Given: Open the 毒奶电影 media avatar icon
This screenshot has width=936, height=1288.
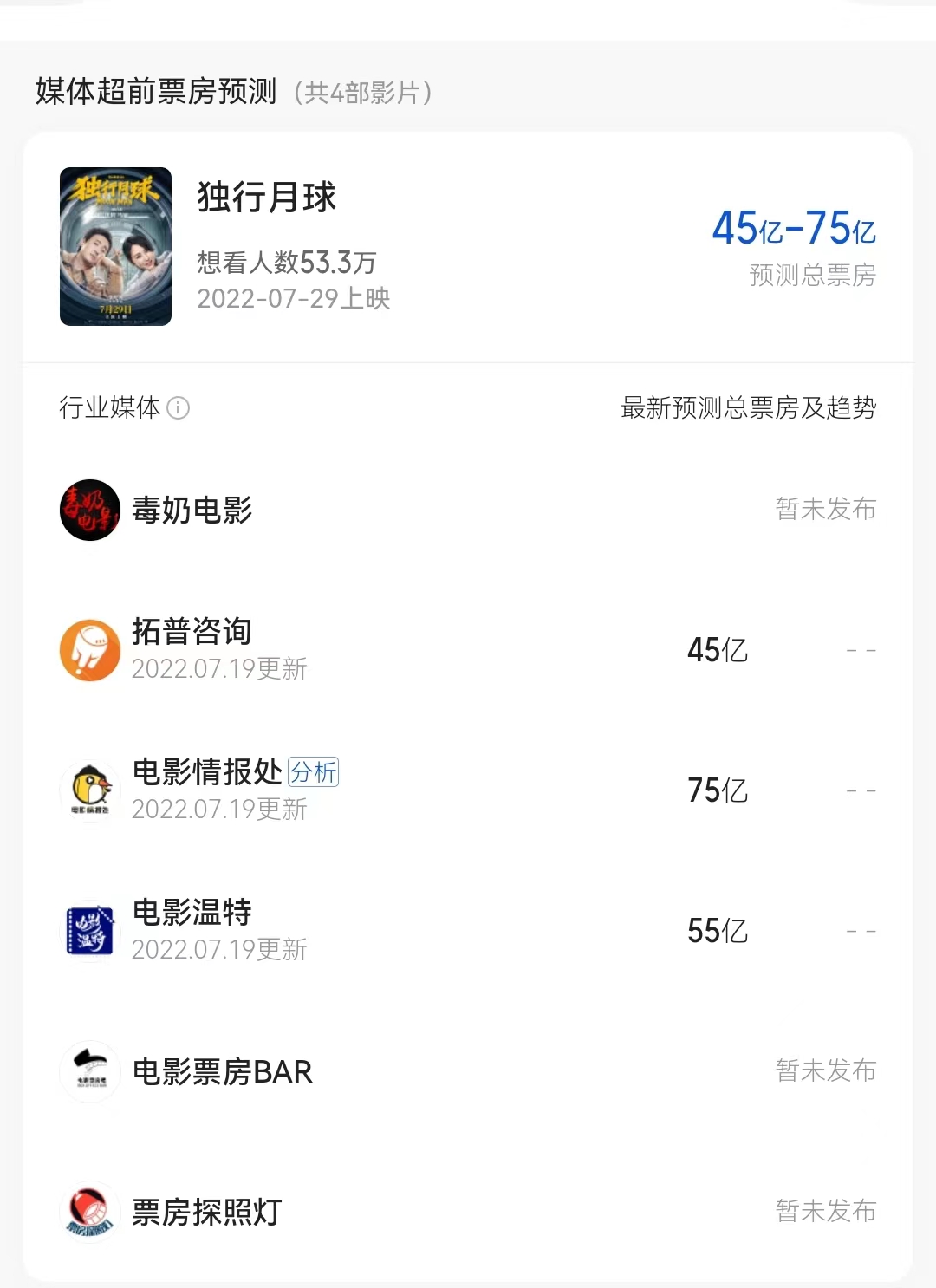Looking at the screenshot, I should click(x=89, y=511).
